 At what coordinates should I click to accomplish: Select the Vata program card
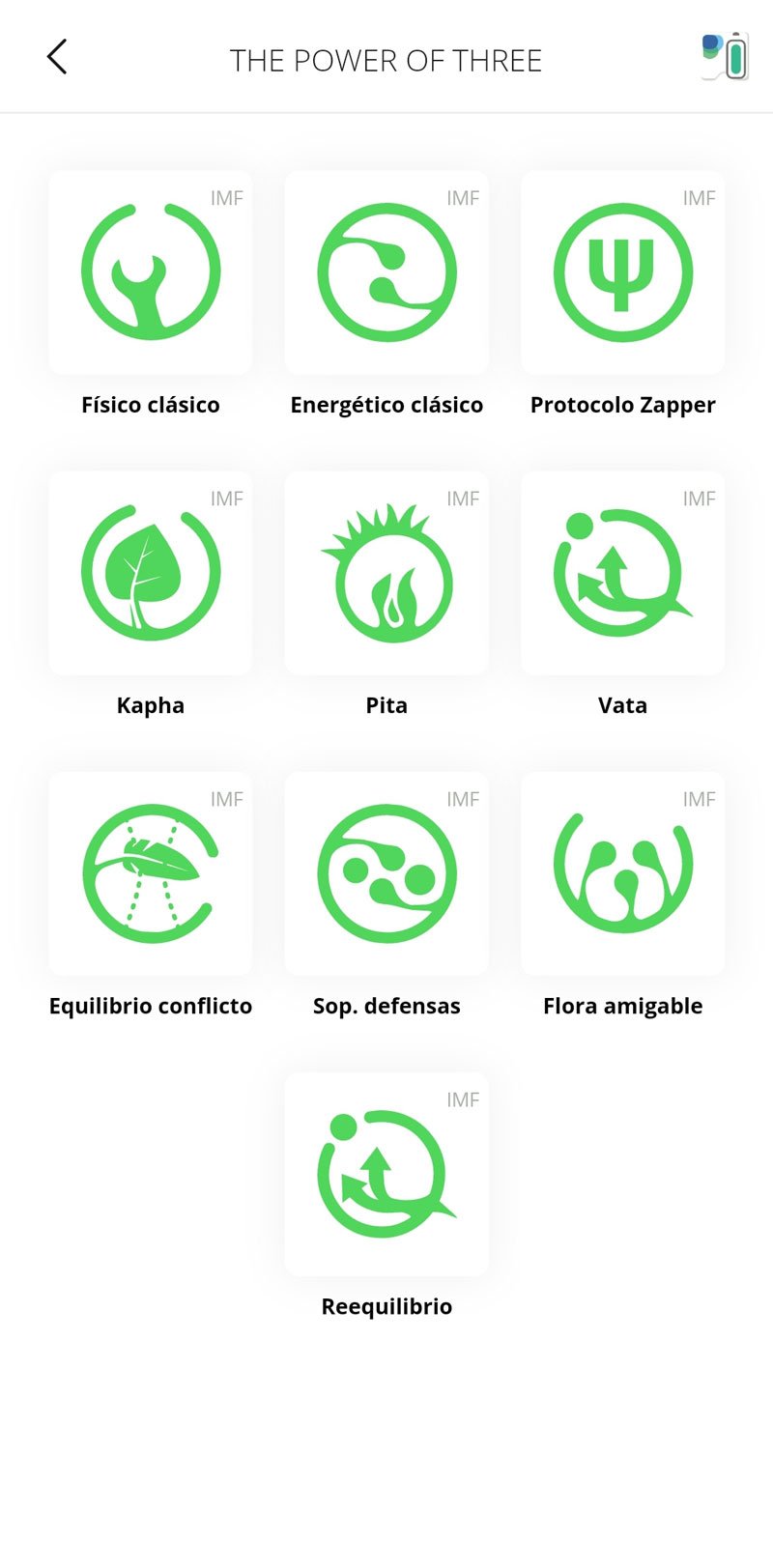[622, 574]
